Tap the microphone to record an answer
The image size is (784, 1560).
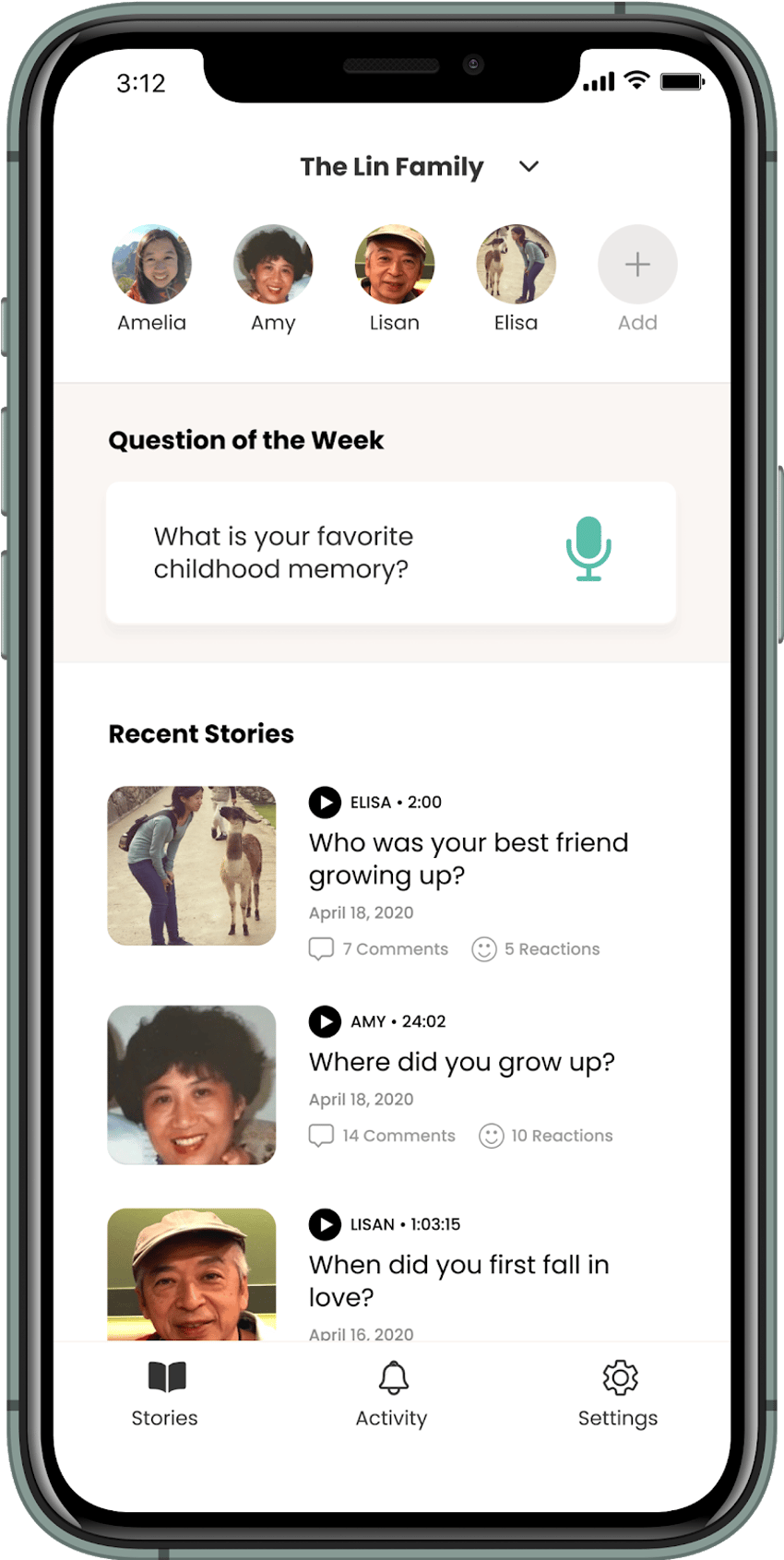click(588, 549)
